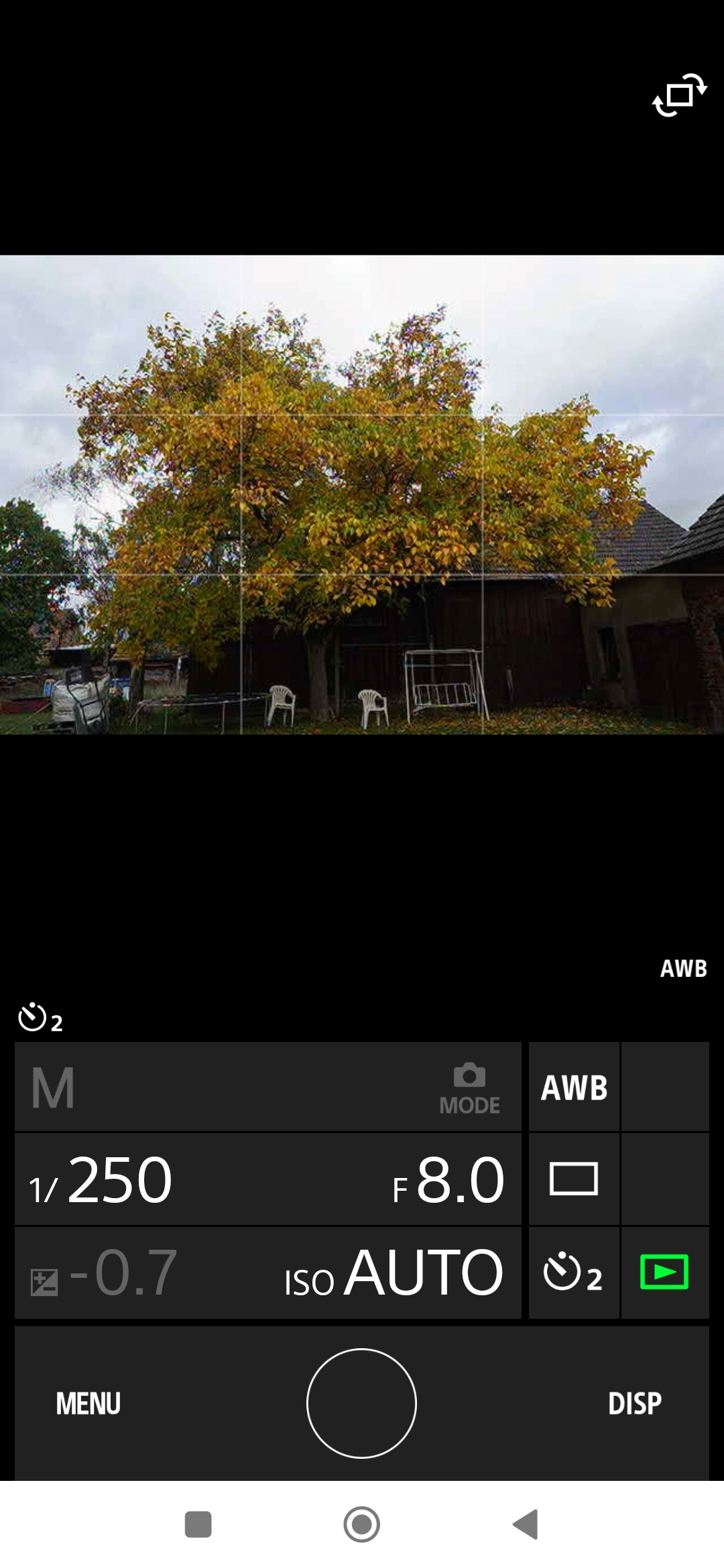Adjust the F8.0 aperture value
724x1568 pixels.
coord(449,1181)
